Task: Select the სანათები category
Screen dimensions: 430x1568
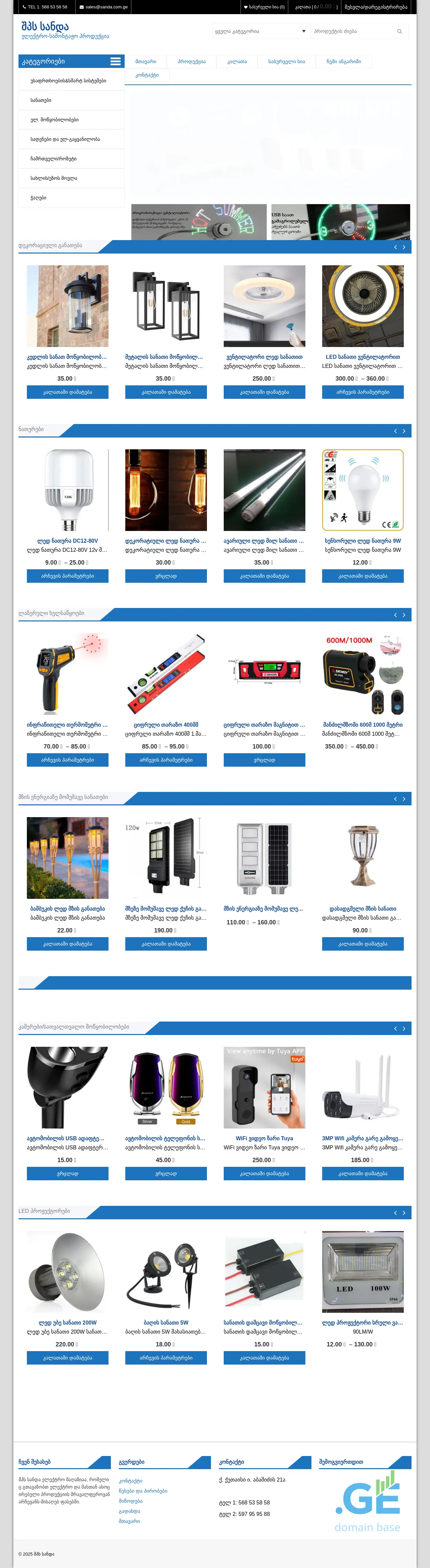Action: pos(41,101)
